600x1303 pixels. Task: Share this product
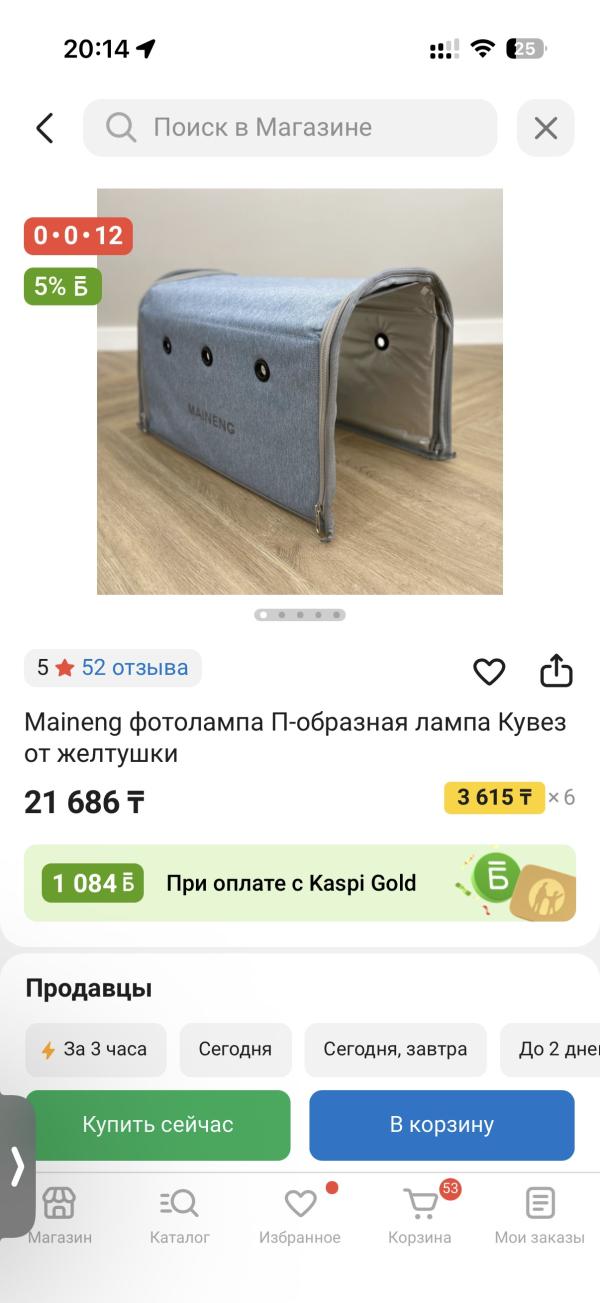click(556, 671)
